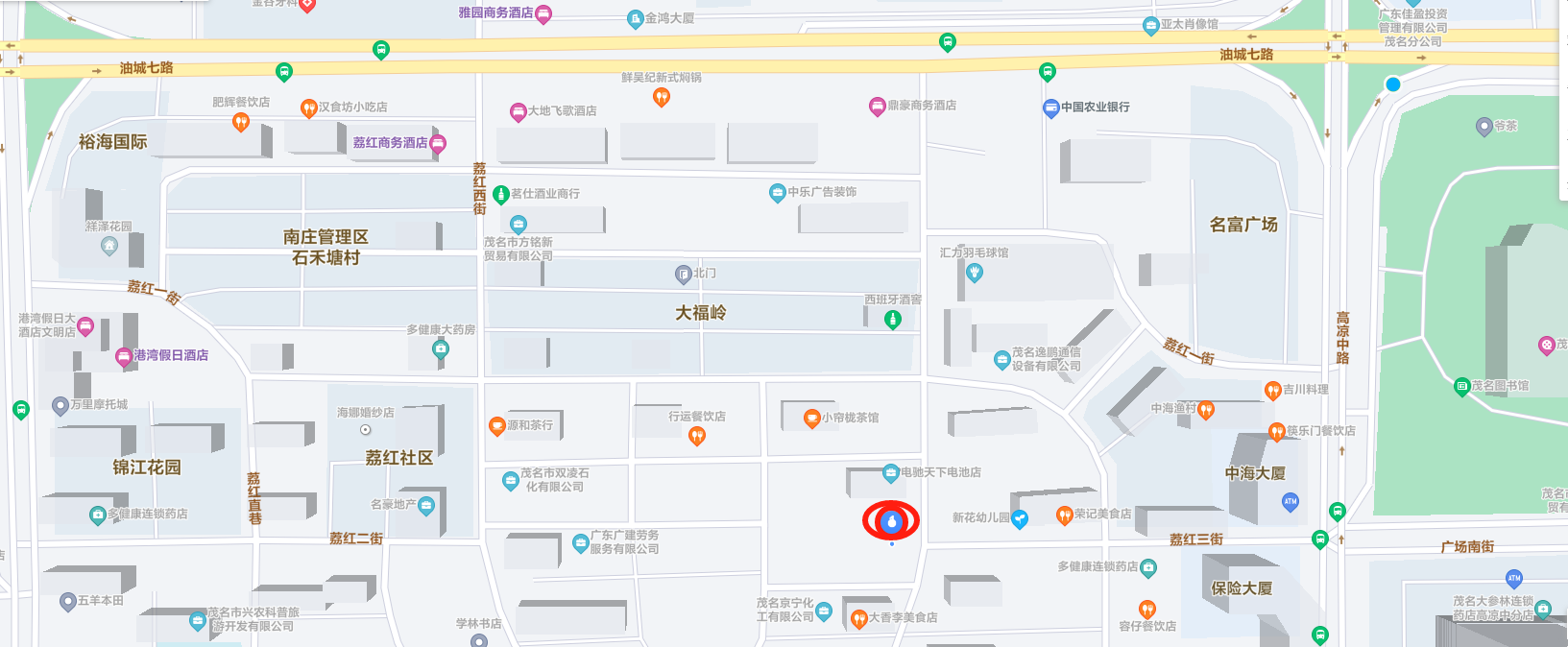Open the 荔红商务酒店 hotel marker
Viewport: 1568px width, 647px height.
(x=438, y=143)
